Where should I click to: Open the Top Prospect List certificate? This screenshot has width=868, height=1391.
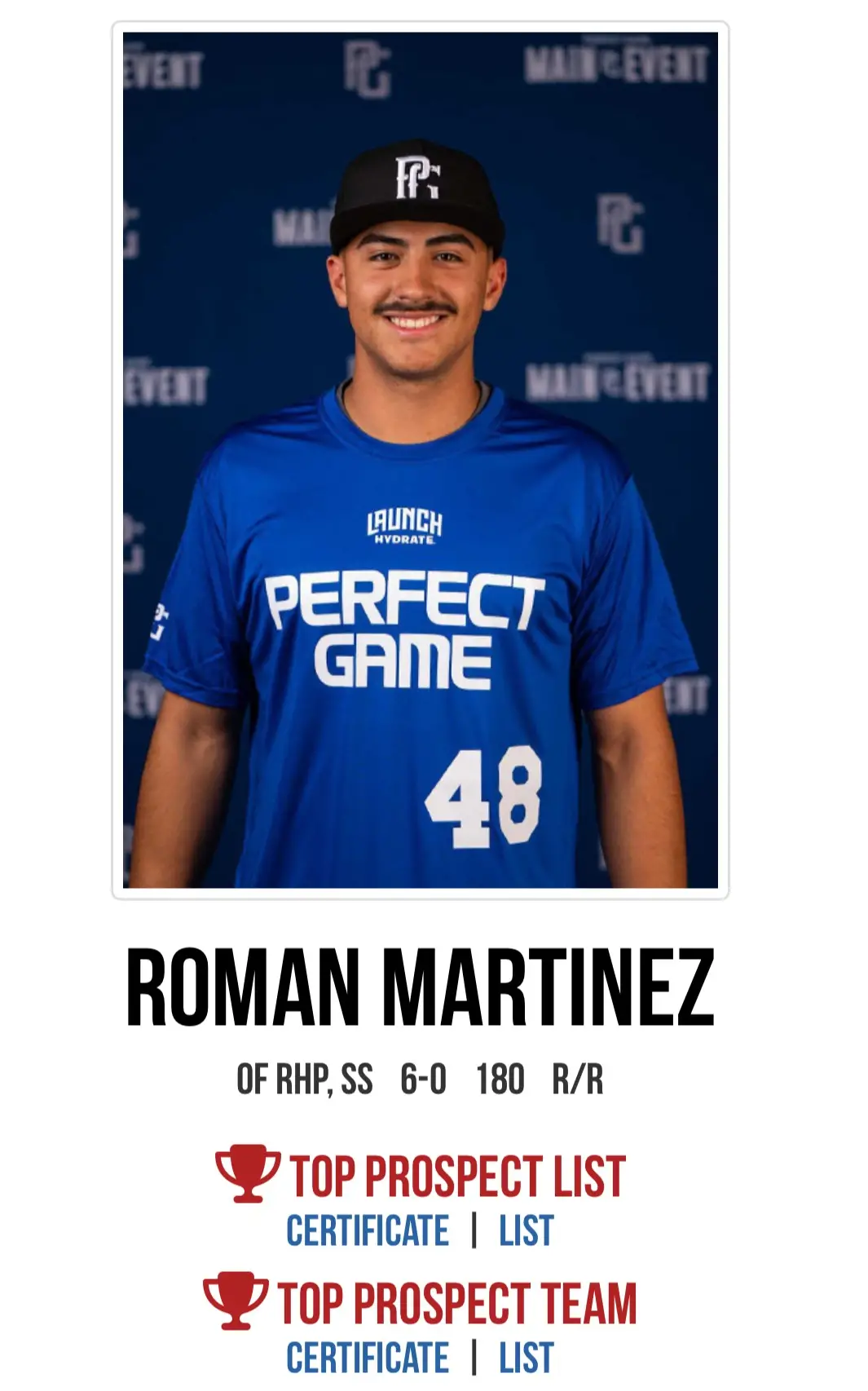367,1230
